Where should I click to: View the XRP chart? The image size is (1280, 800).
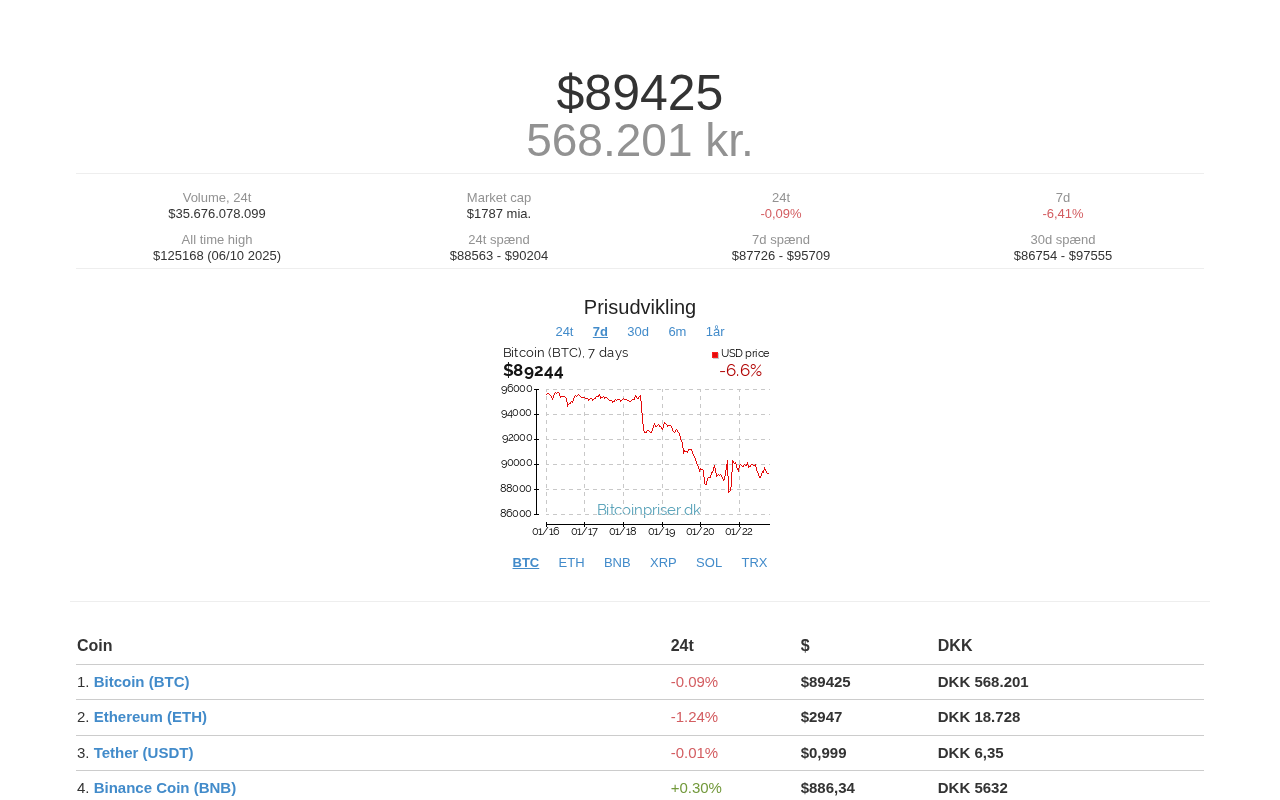[663, 563]
